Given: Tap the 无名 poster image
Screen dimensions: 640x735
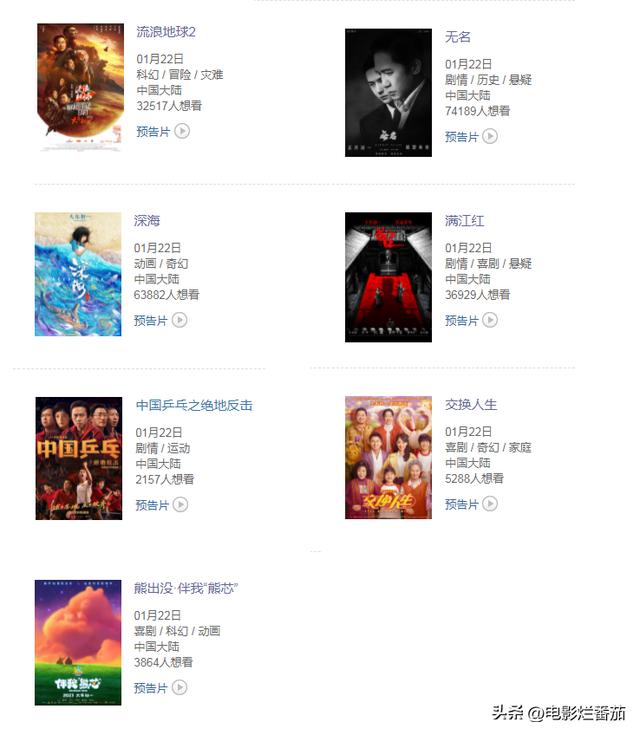Looking at the screenshot, I should tap(388, 92).
